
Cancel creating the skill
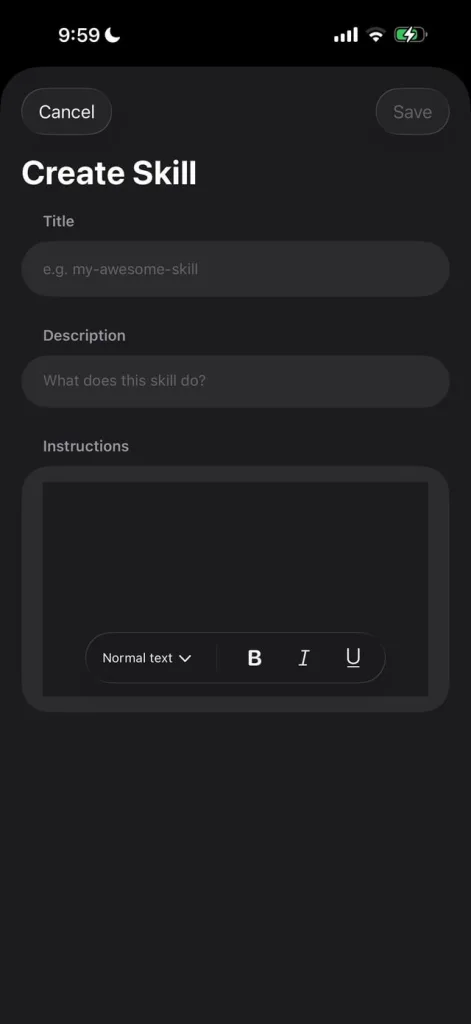pos(67,112)
